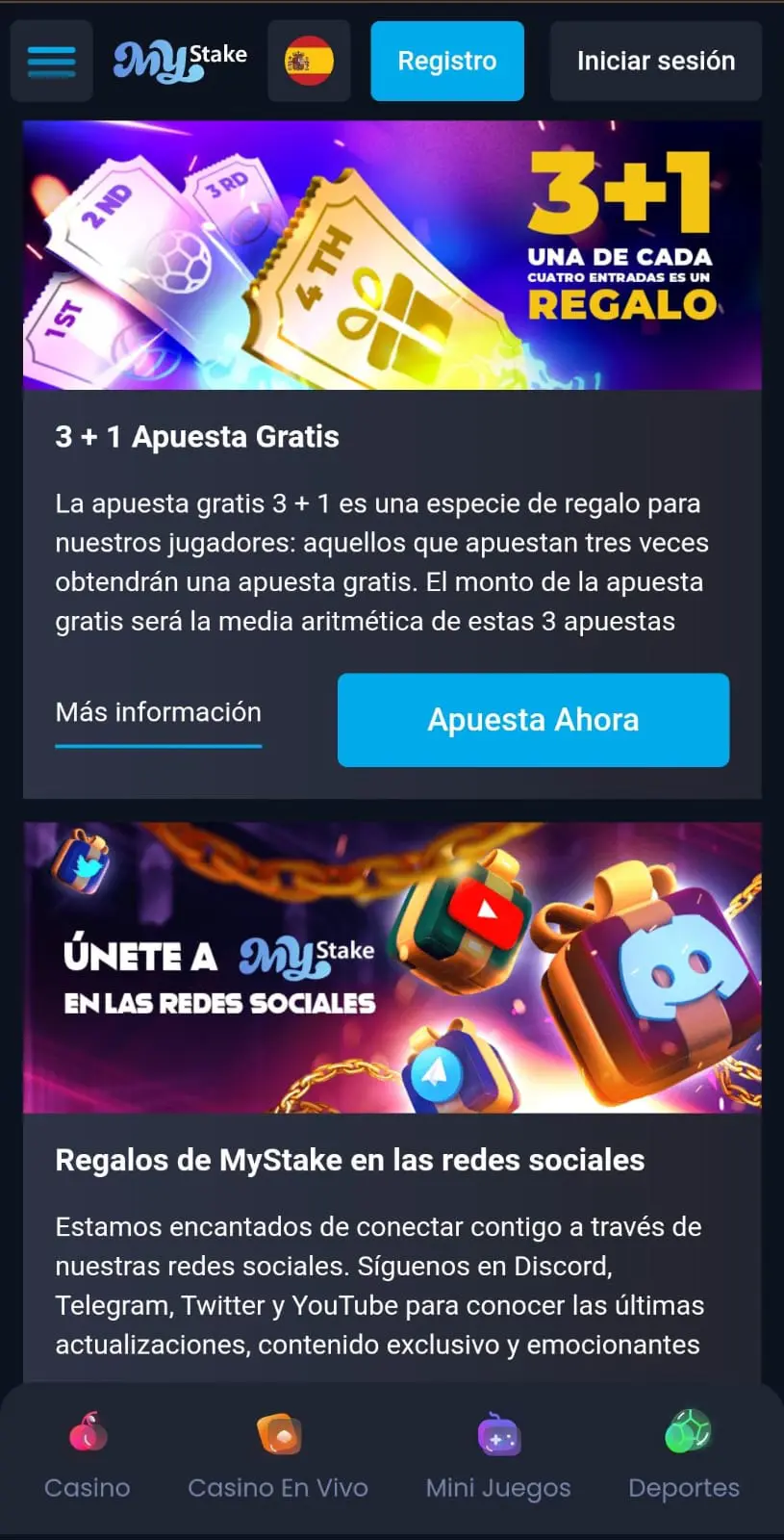Open the Más información link
Image resolution: width=784 pixels, height=1540 pixels.
(x=158, y=712)
